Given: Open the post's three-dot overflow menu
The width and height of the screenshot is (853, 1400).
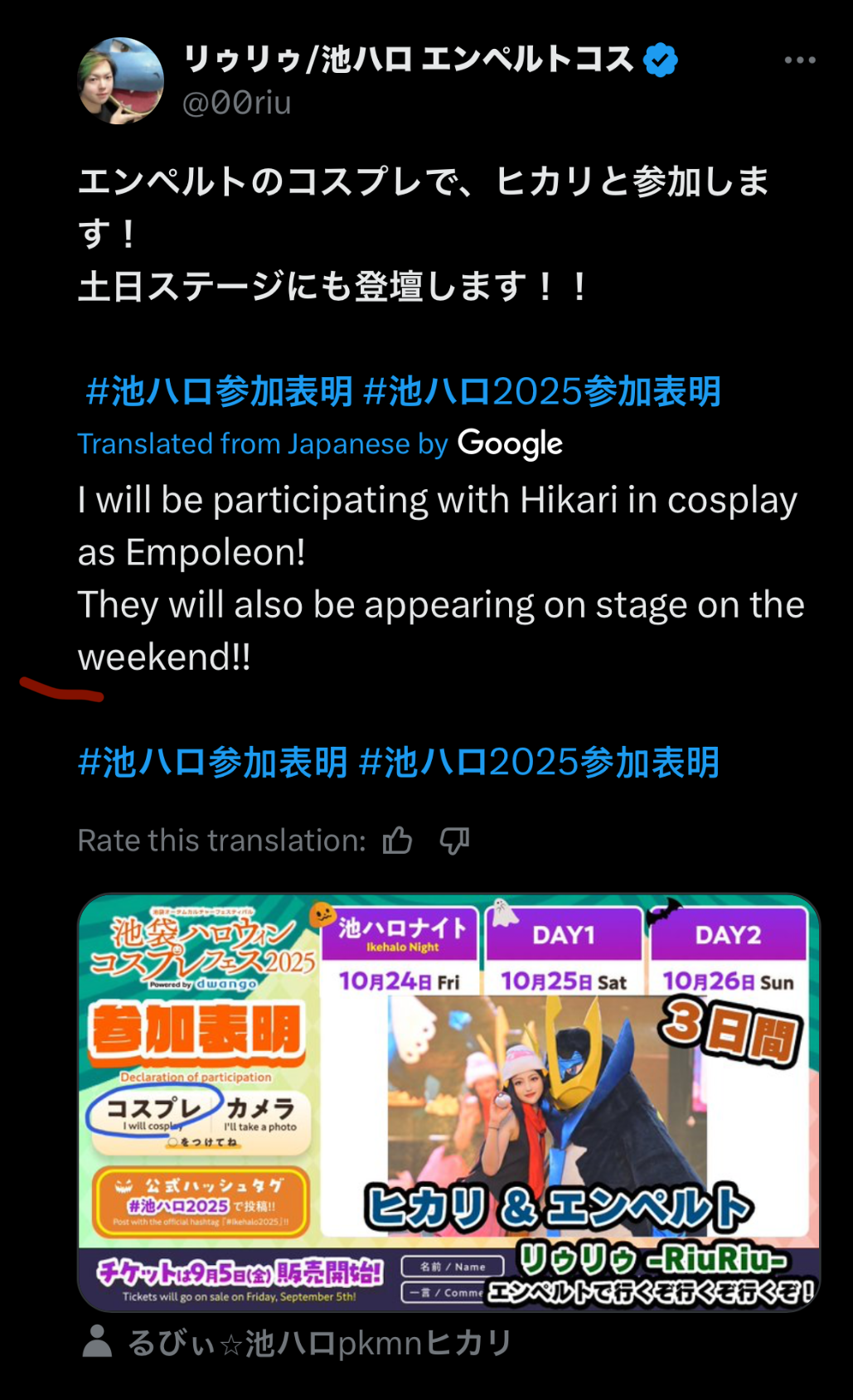Looking at the screenshot, I should tap(799, 61).
